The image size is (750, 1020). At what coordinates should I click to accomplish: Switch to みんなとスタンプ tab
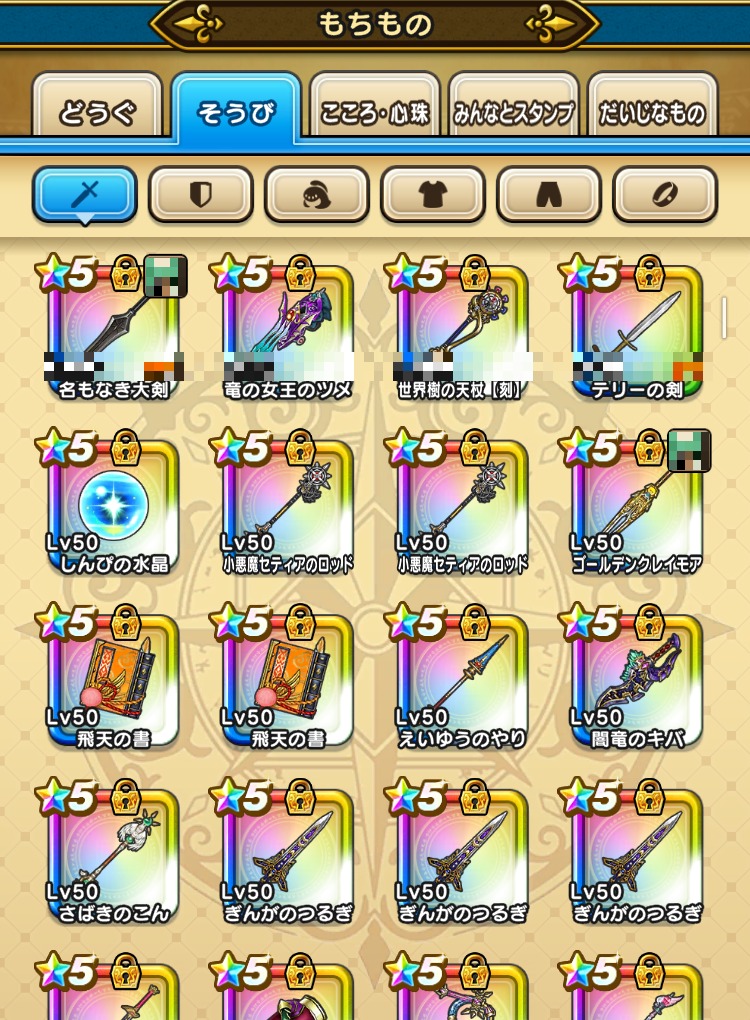coord(513,111)
